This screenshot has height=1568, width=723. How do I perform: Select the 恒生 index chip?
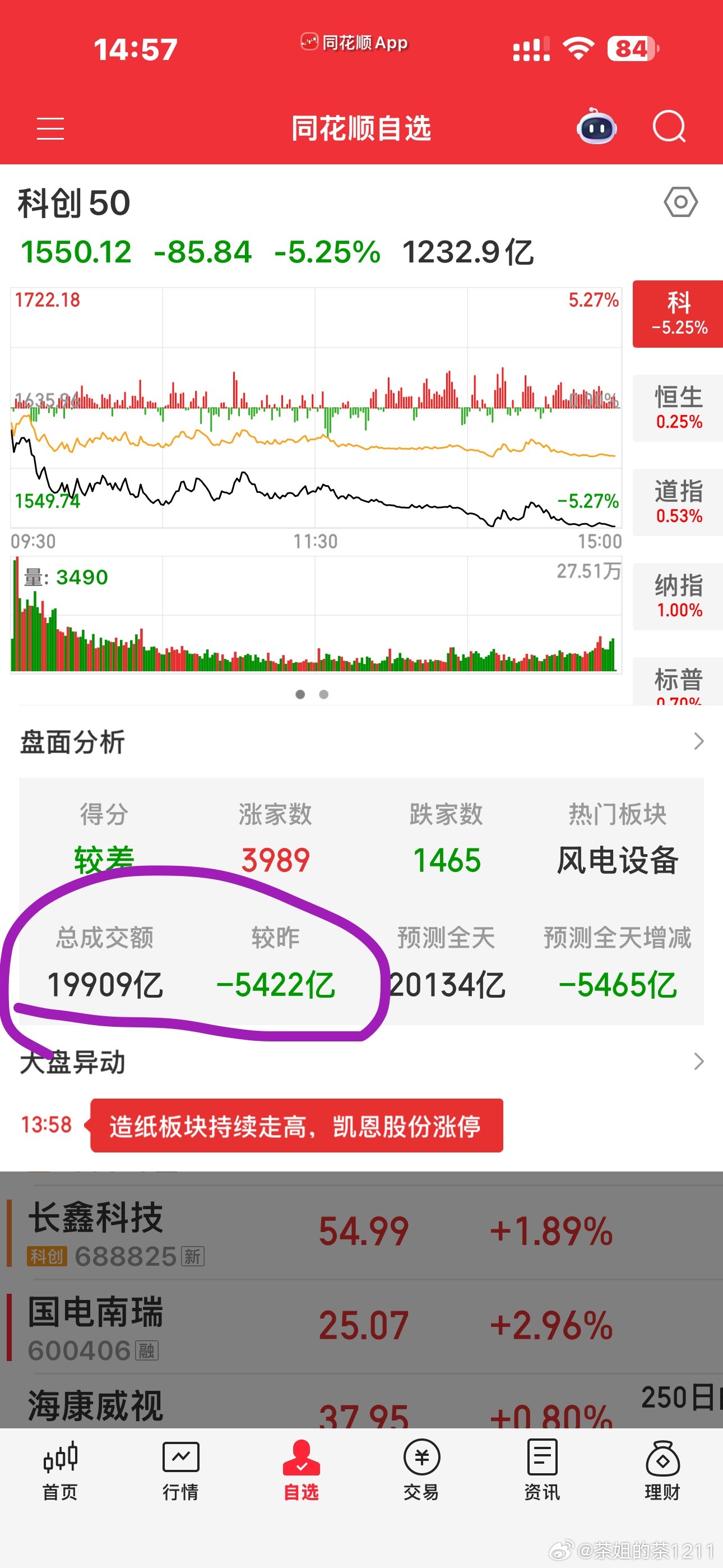pyautogui.click(x=678, y=408)
